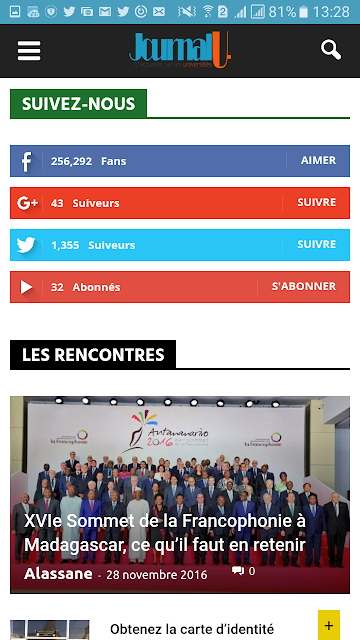
Task: Follow on Twitter via SUIVRE
Action: coord(317,244)
